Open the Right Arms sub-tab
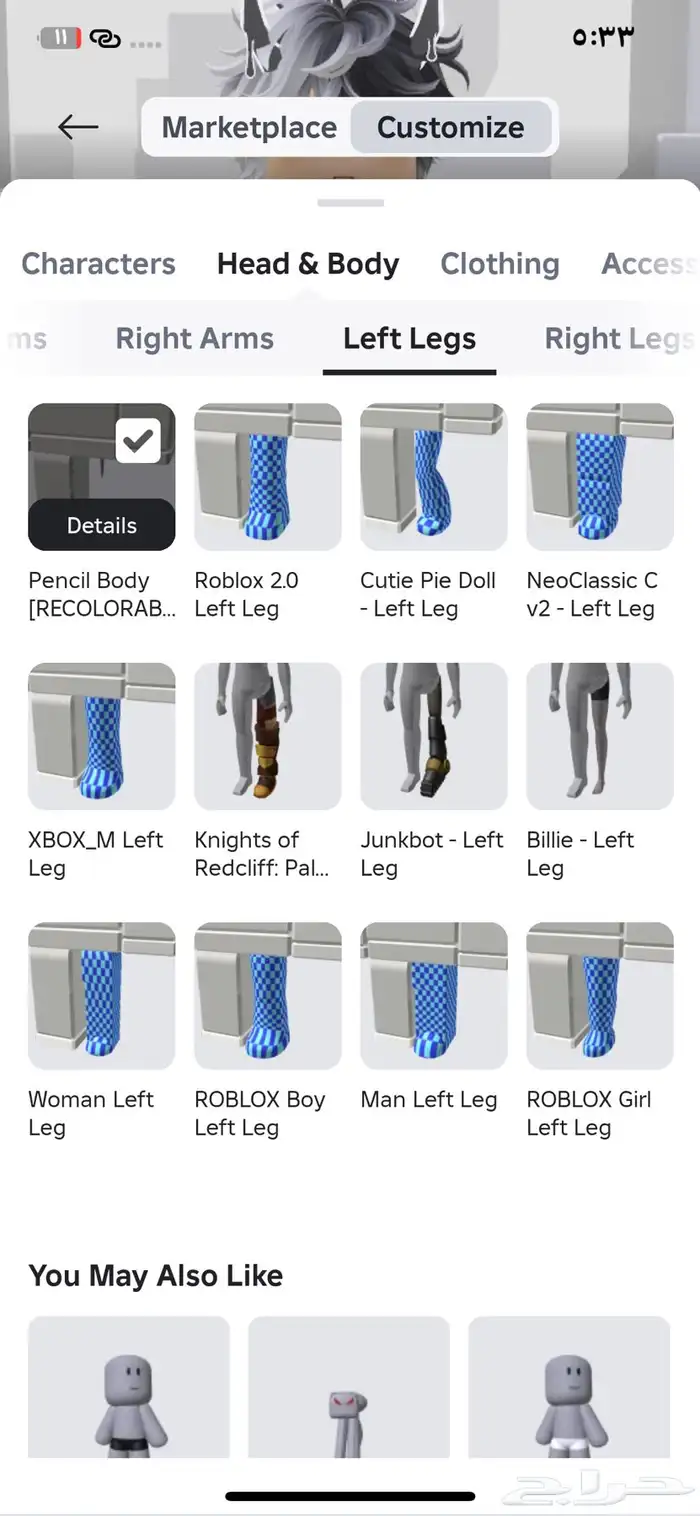 pyautogui.click(x=194, y=339)
